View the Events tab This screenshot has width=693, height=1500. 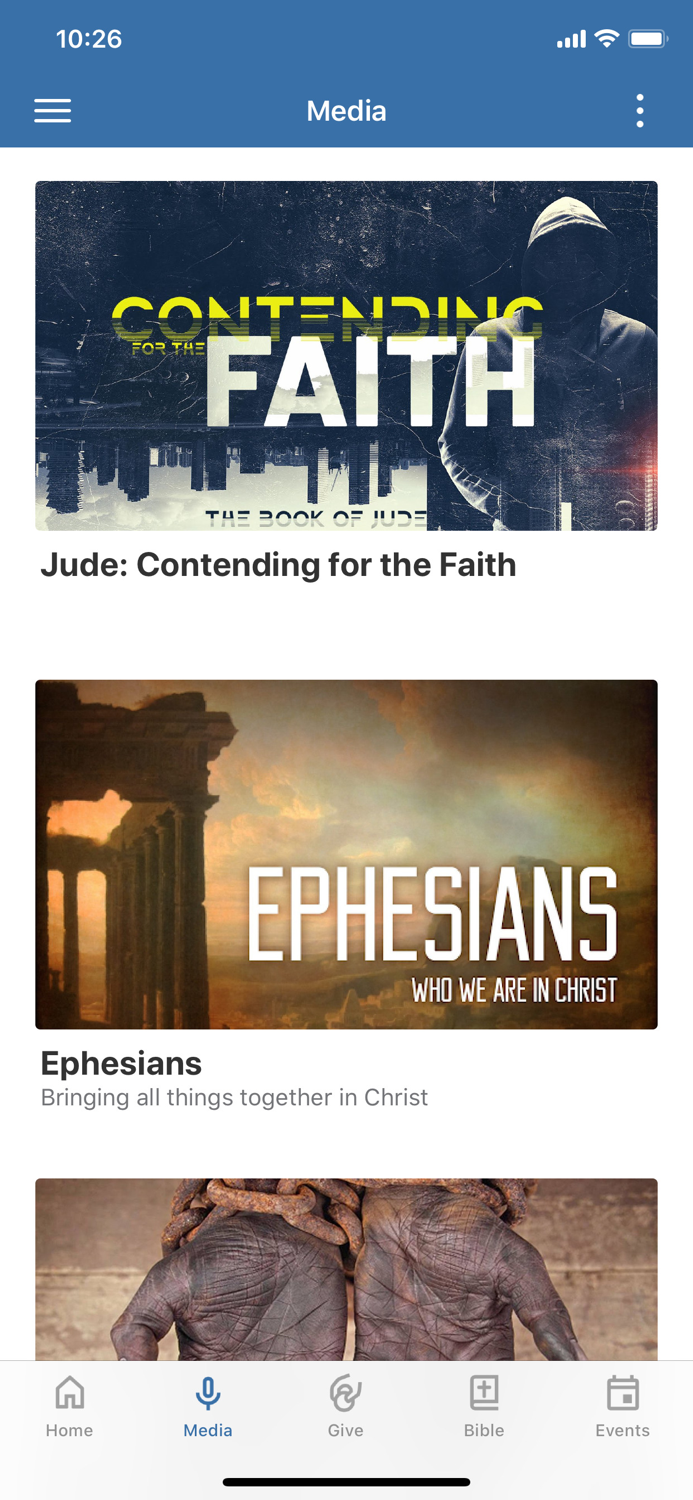622,1406
